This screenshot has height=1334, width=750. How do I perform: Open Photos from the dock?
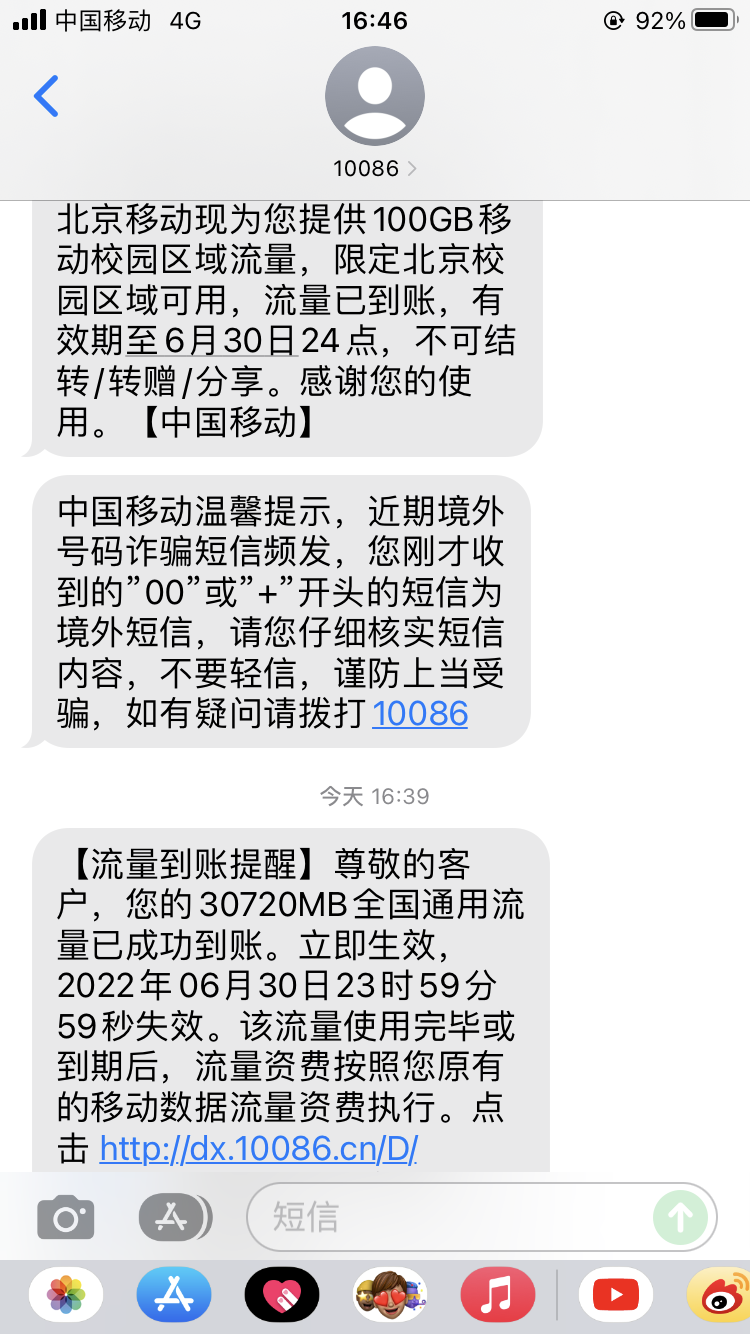(66, 1294)
